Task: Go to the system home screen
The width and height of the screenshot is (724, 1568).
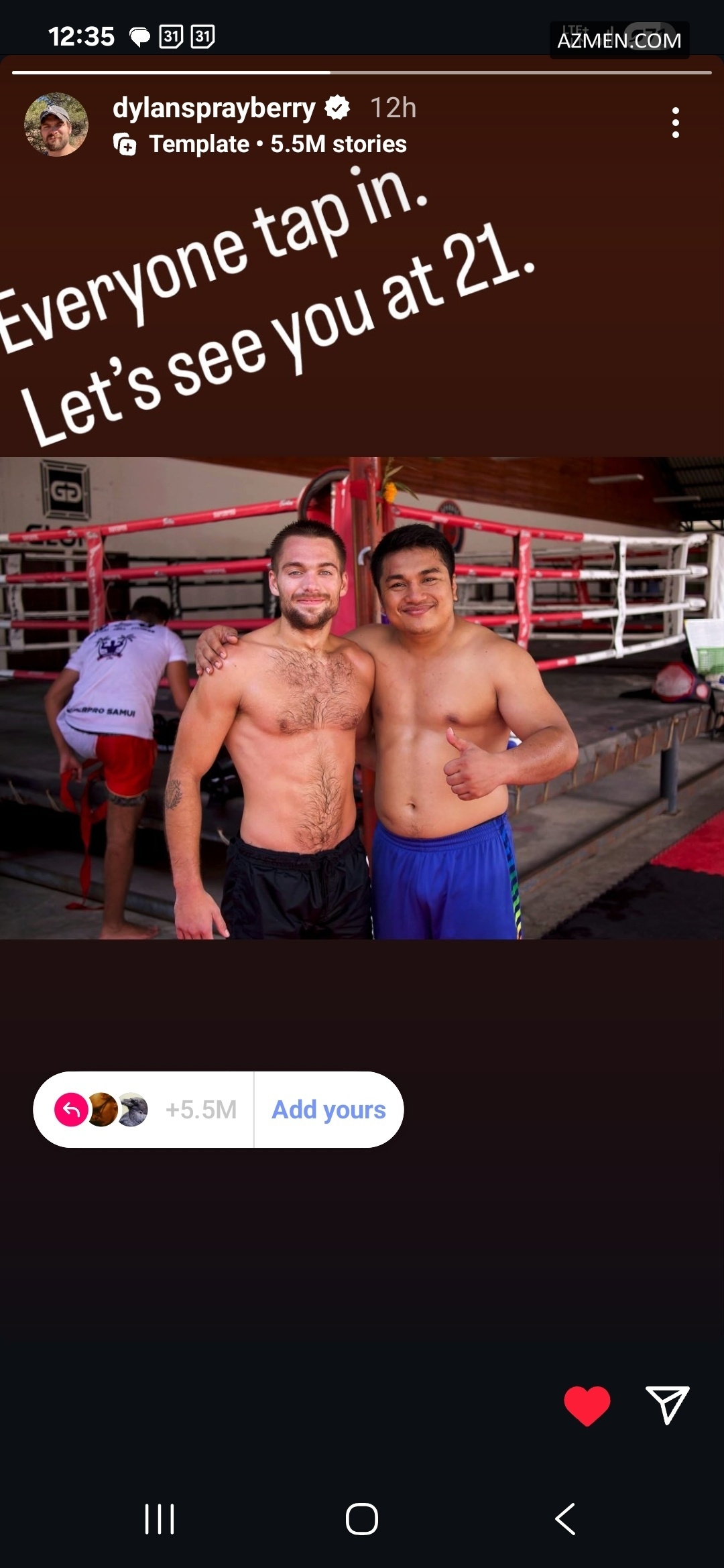Action: click(362, 1519)
